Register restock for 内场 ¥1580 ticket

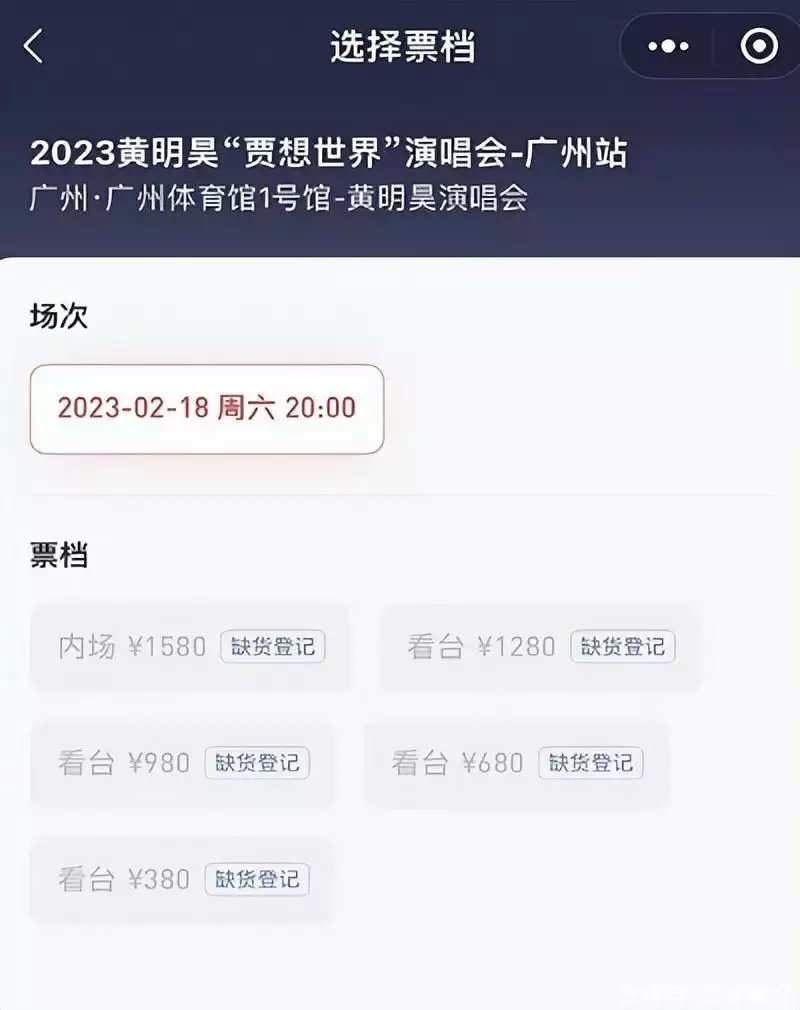273,646
